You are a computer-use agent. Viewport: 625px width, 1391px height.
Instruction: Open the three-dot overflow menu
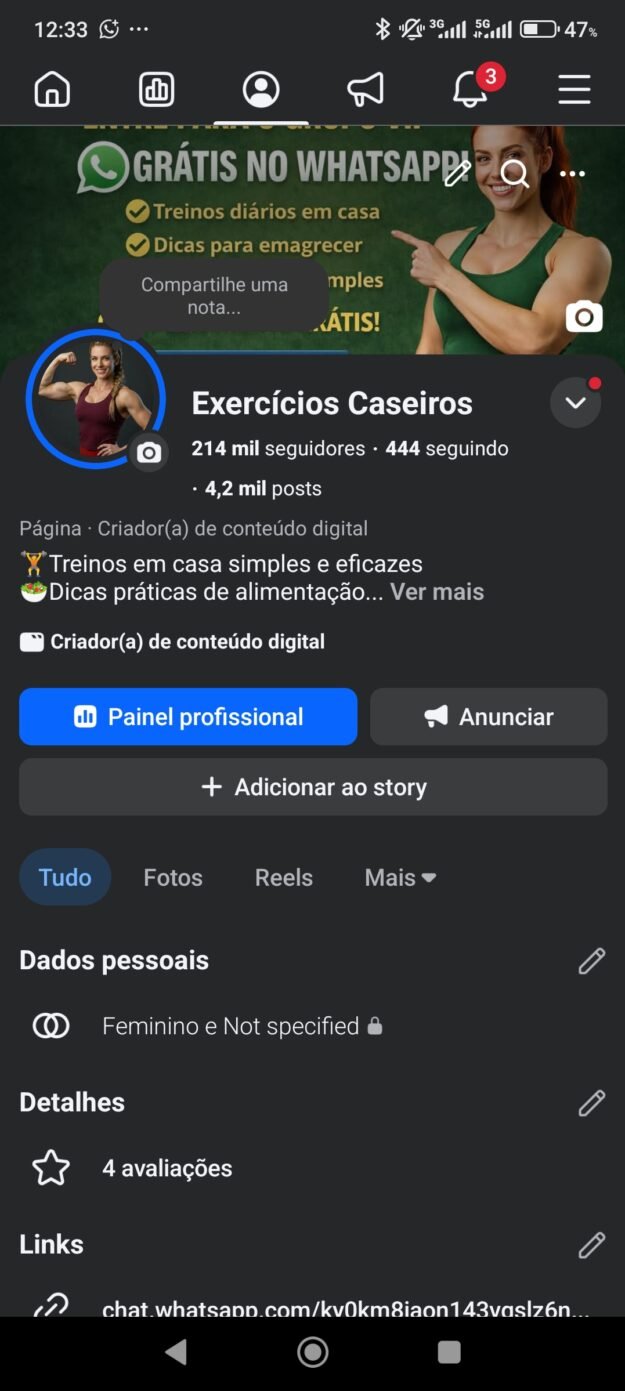(572, 174)
